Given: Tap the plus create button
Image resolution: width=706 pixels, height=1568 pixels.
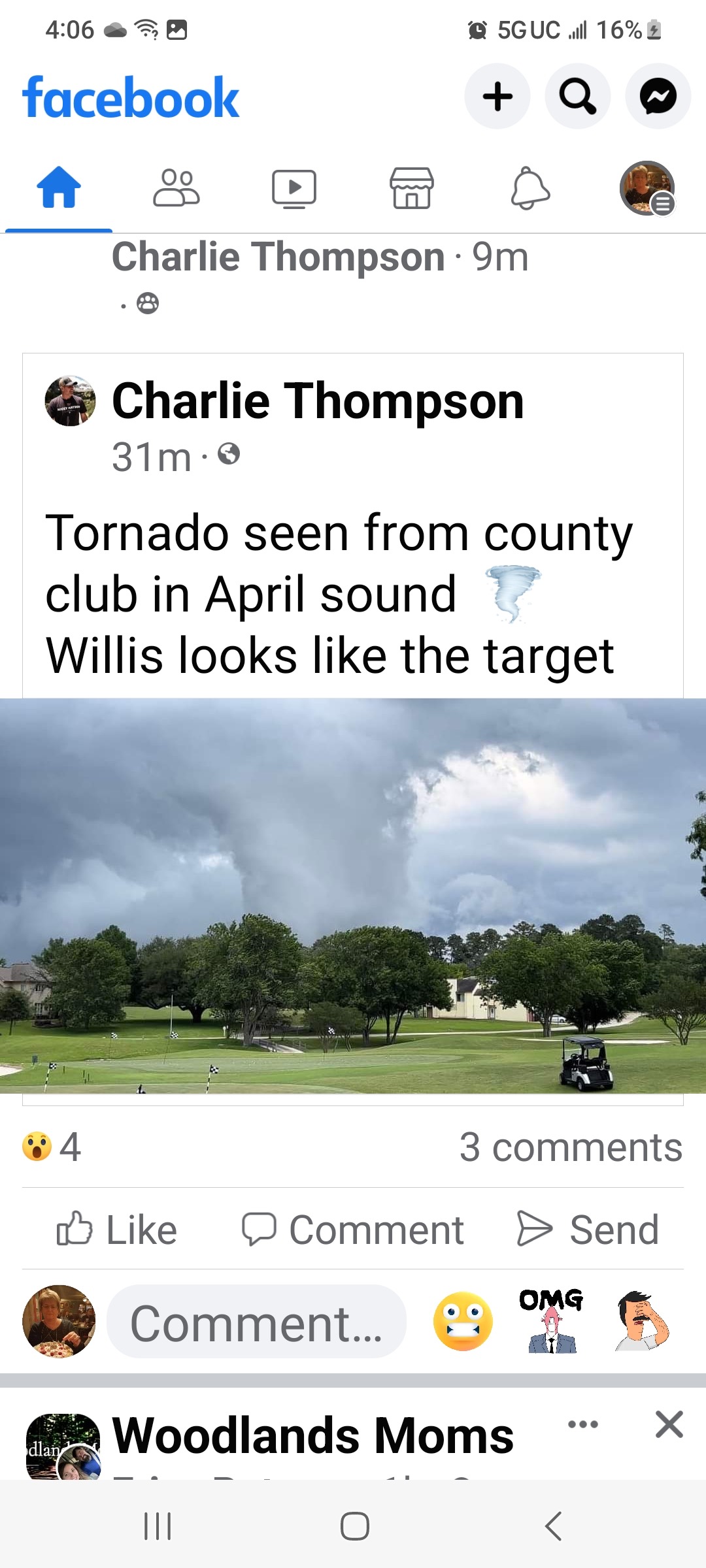Looking at the screenshot, I should click(x=497, y=97).
